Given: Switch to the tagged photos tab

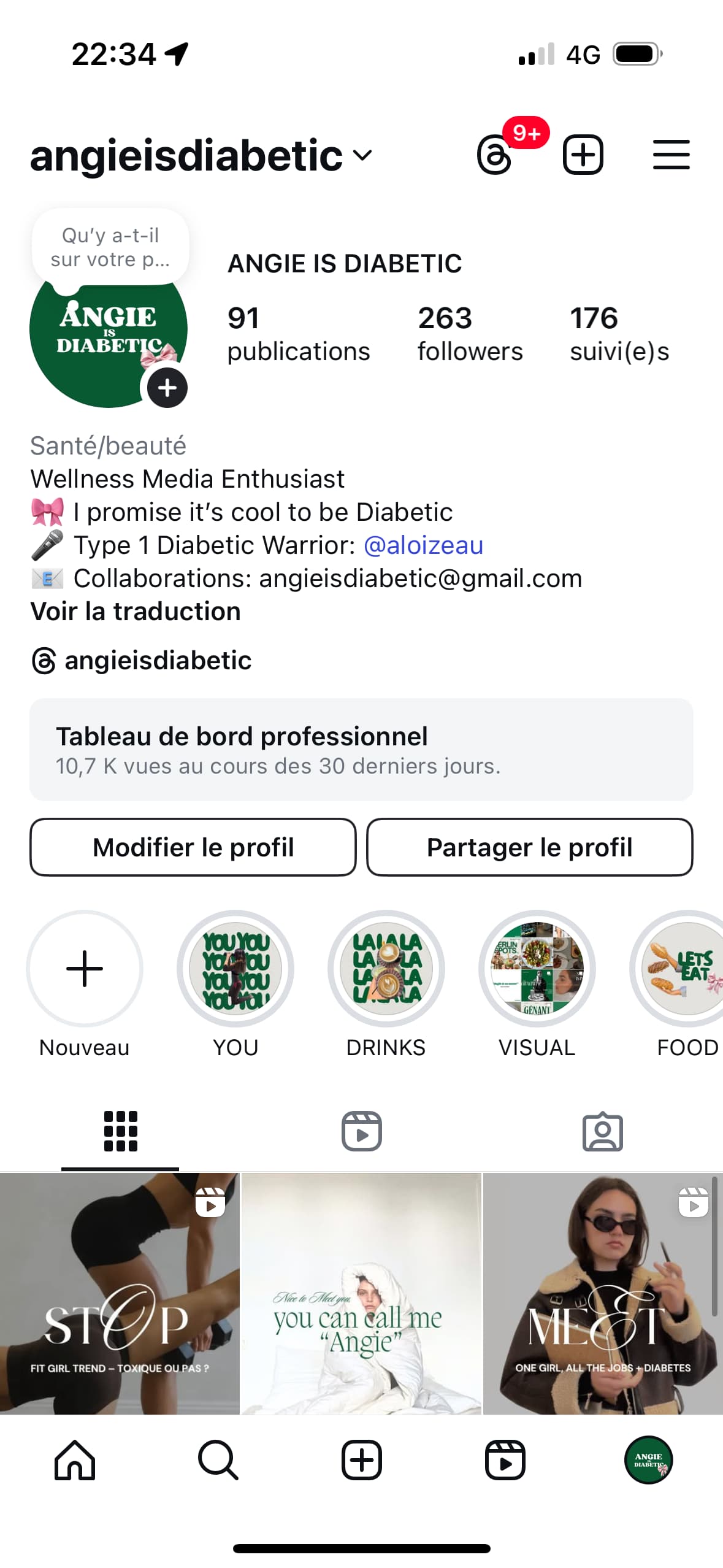Looking at the screenshot, I should (602, 1131).
